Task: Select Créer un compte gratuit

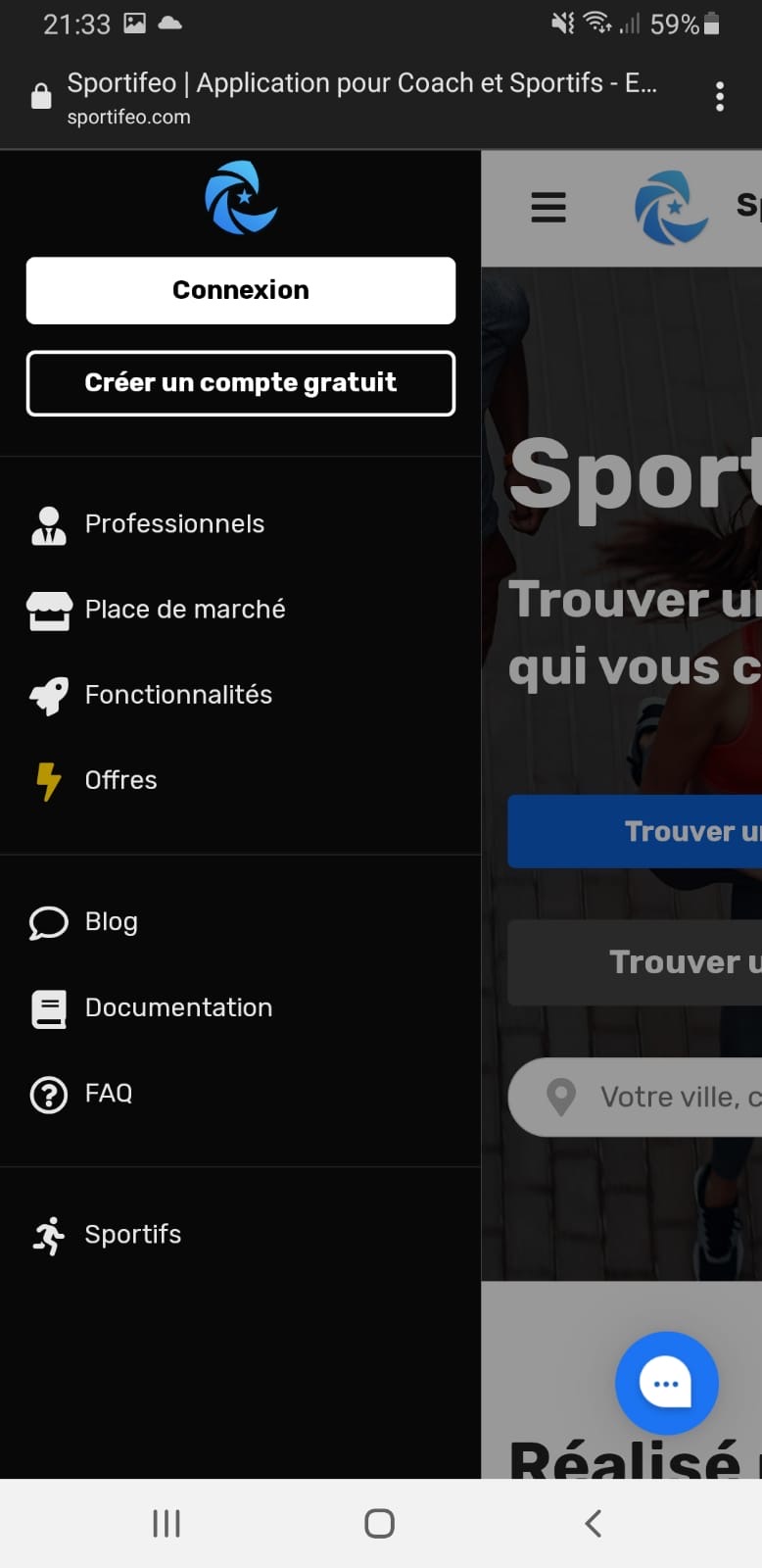Action: [240, 383]
